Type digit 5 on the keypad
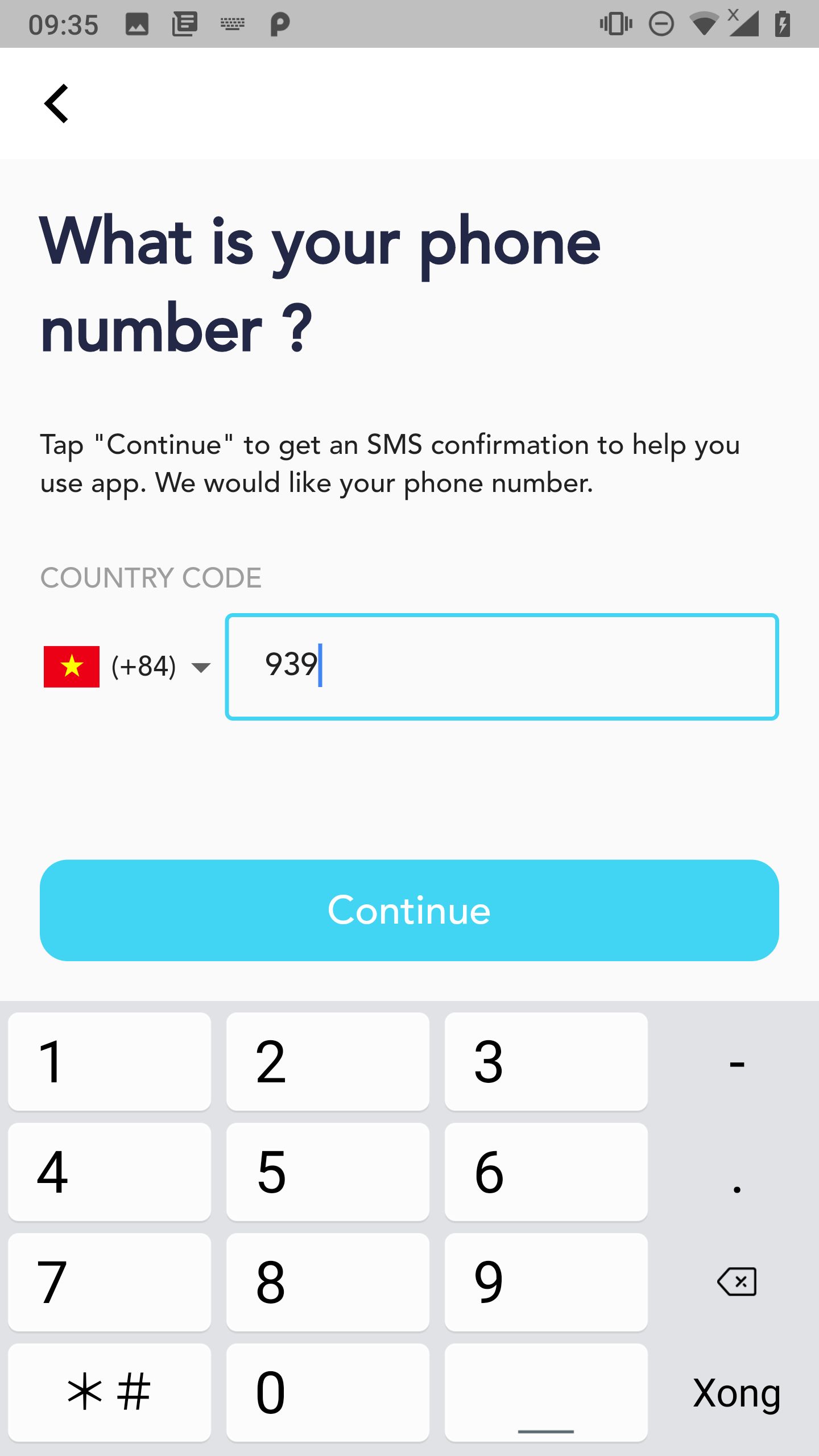 pyautogui.click(x=328, y=1172)
